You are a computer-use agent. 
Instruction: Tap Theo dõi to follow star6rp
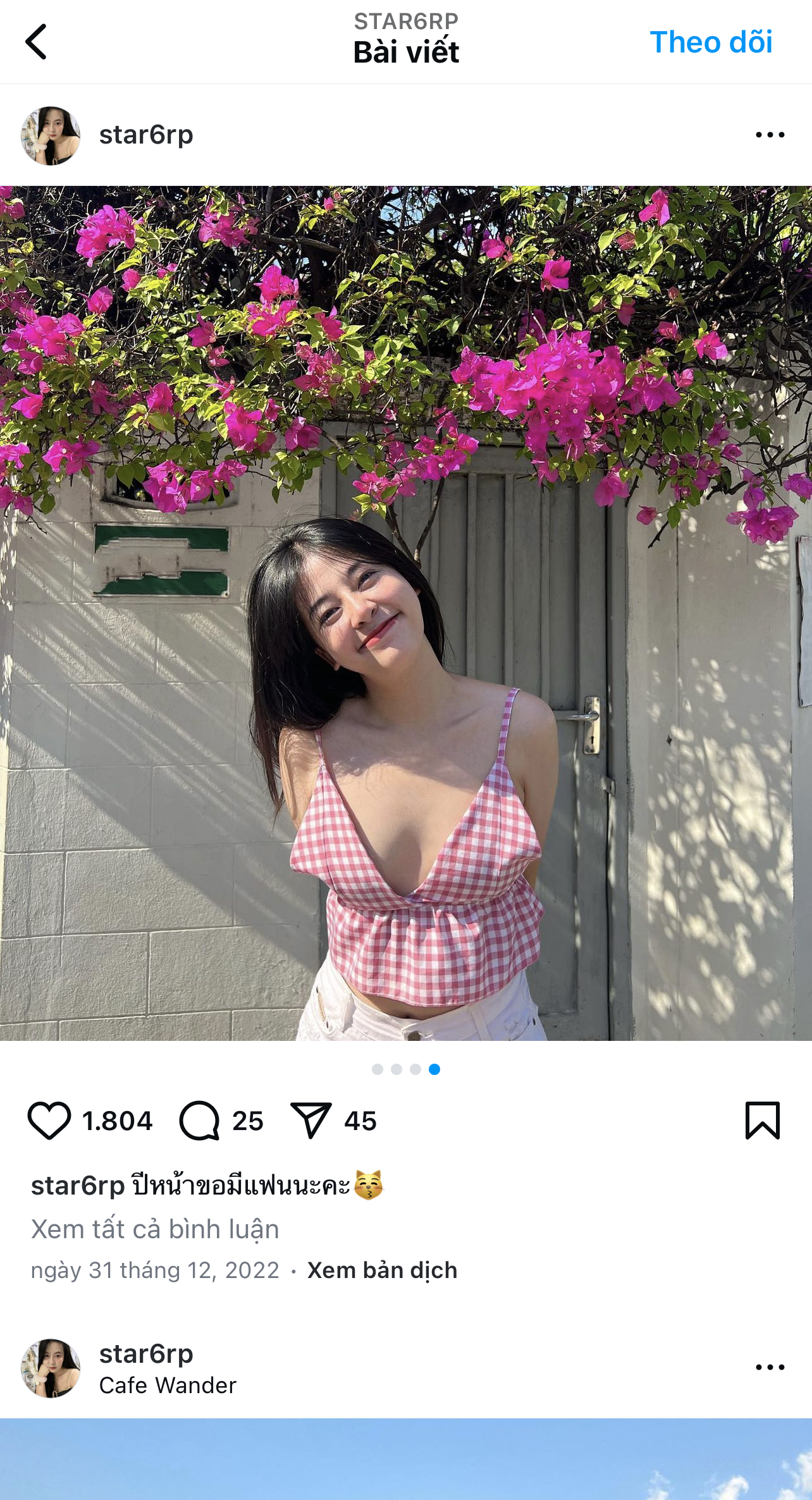(x=710, y=42)
